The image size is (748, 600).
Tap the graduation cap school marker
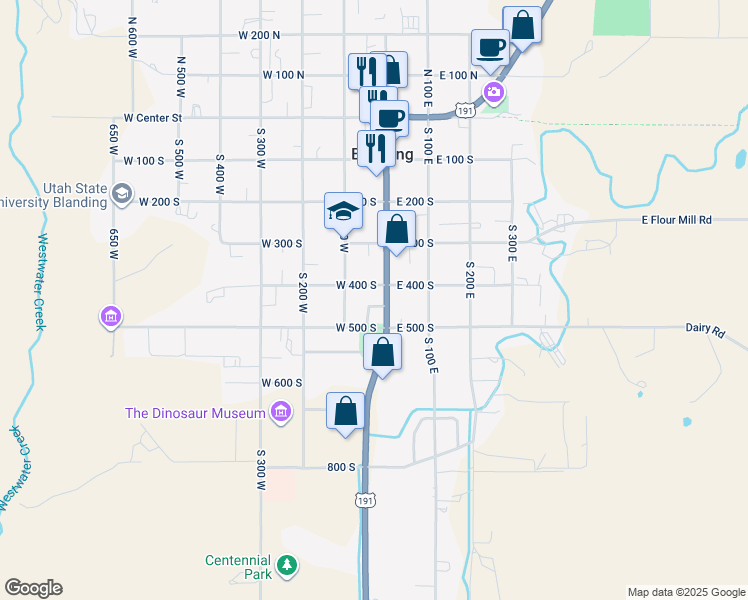tap(343, 211)
